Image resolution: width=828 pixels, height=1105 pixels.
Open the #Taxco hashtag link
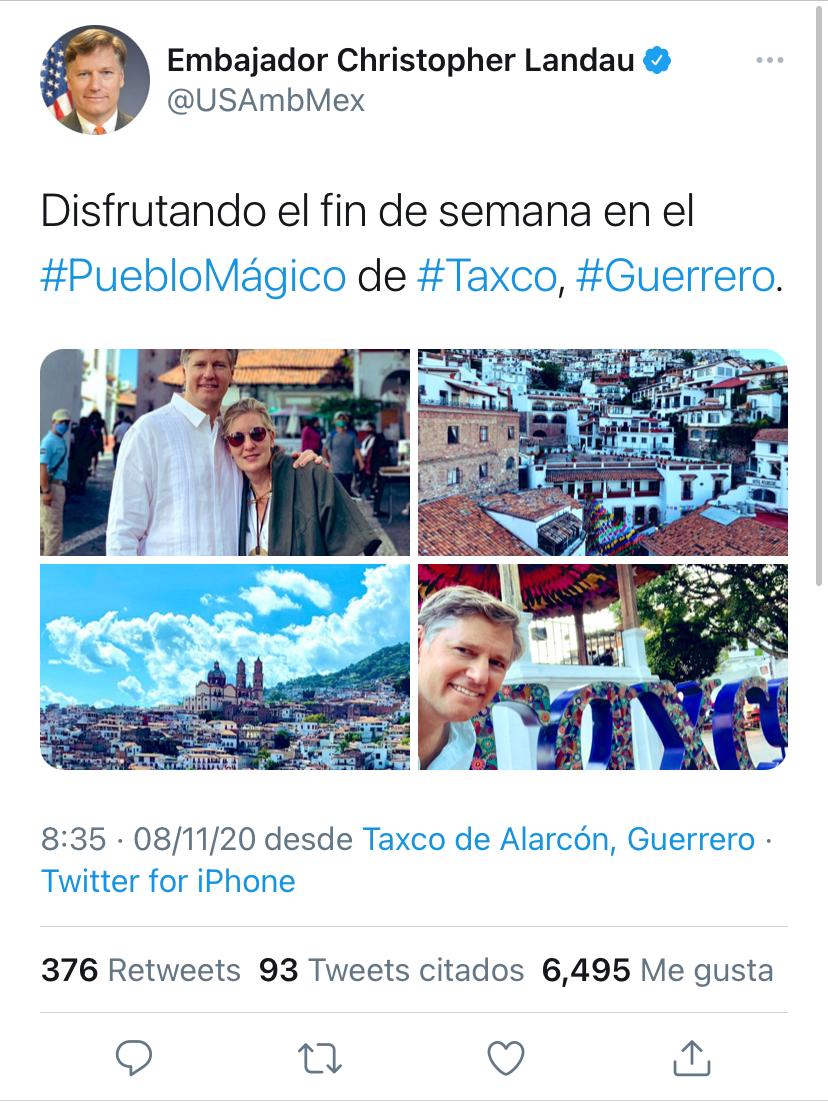pyautogui.click(x=486, y=276)
